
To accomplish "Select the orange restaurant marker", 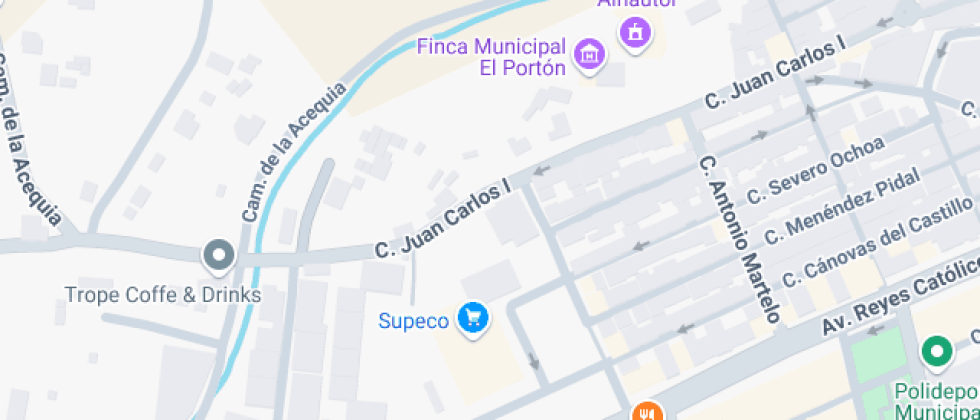I will [x=648, y=411].
